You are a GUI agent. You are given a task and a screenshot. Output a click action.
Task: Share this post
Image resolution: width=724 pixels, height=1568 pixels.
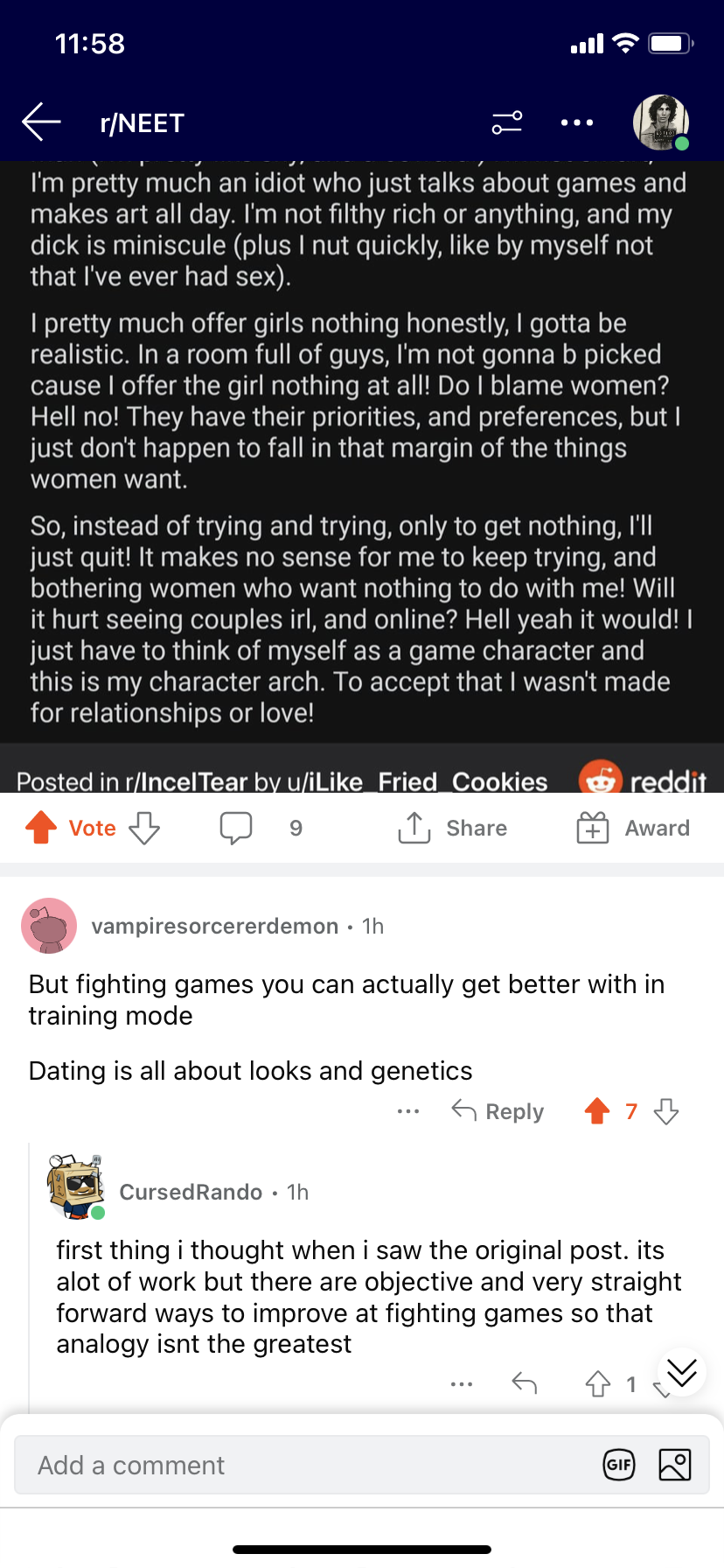tap(452, 828)
